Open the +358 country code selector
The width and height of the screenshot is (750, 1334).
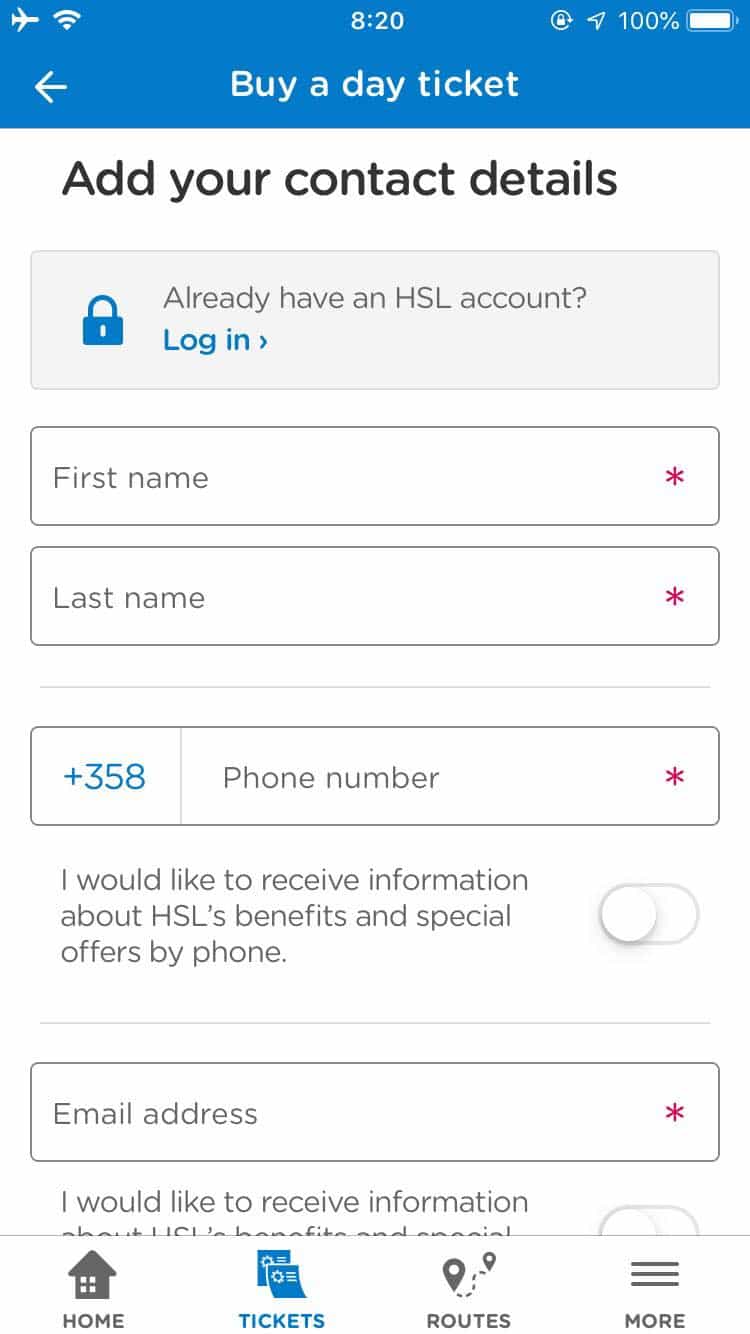pos(105,776)
